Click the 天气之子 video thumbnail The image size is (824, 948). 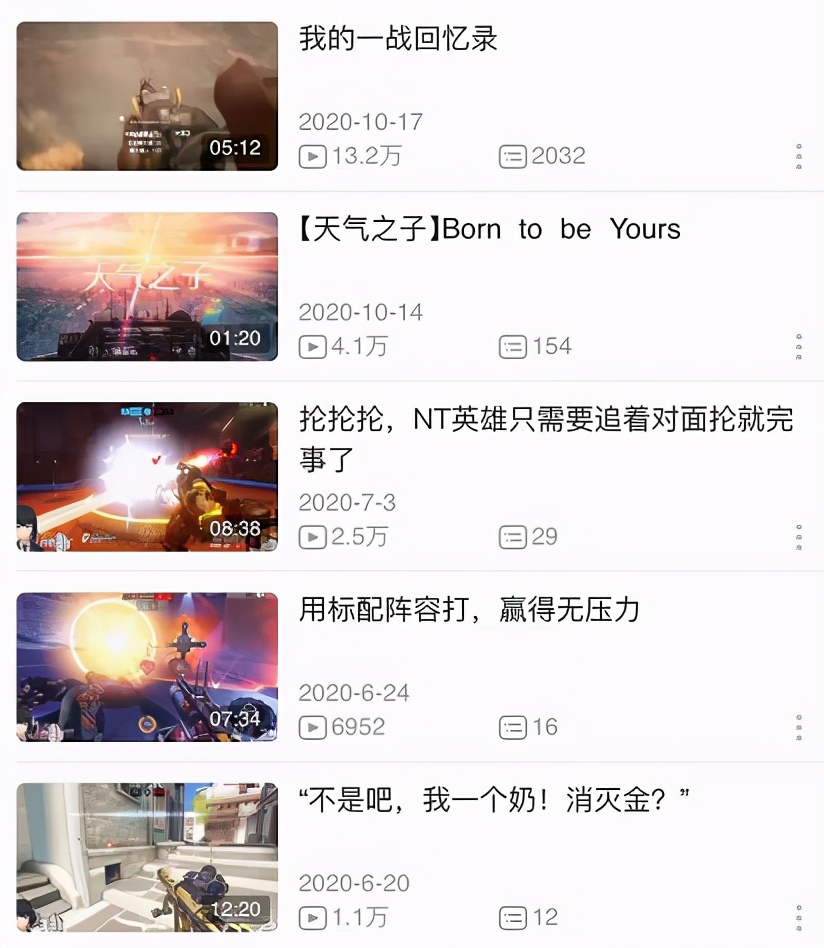click(x=146, y=287)
